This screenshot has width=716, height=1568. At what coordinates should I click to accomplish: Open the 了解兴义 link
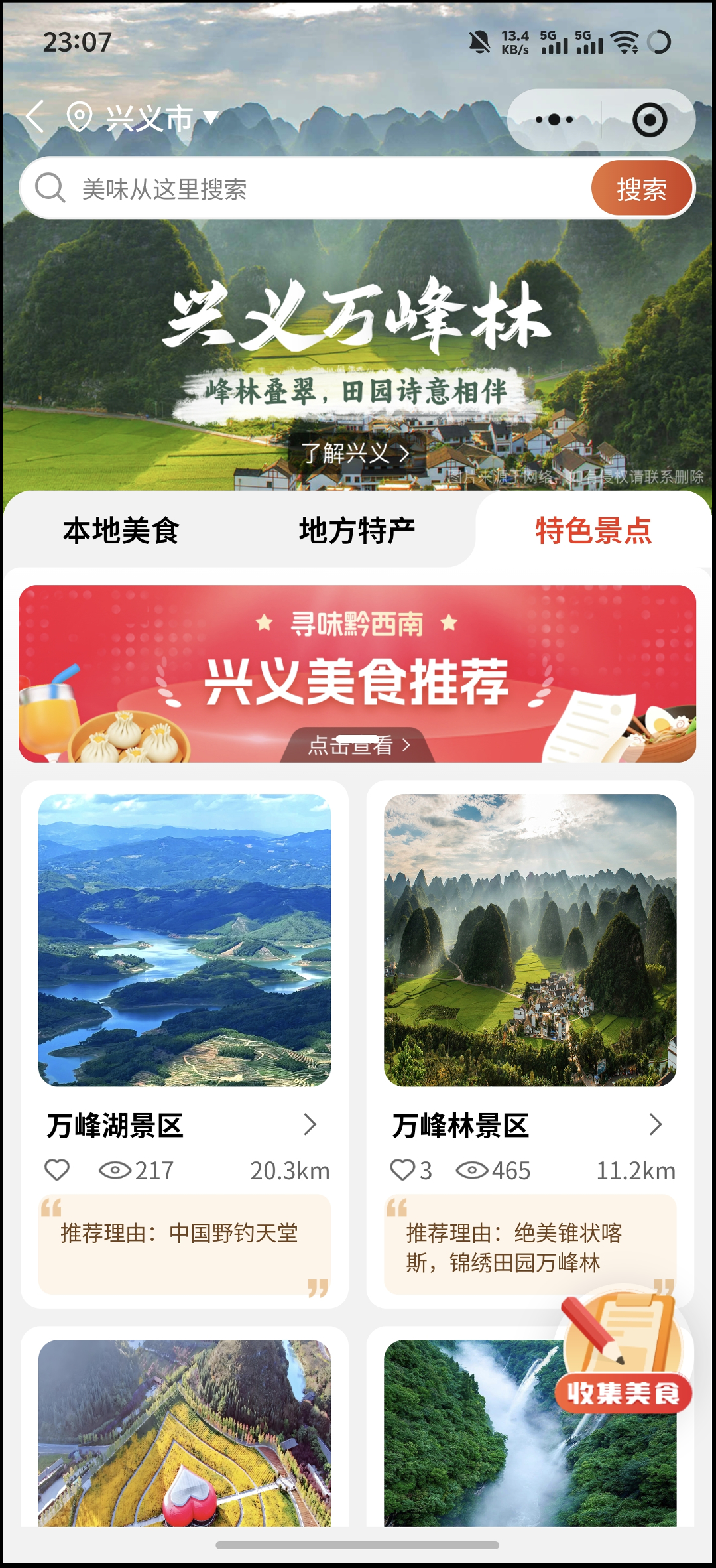pos(357,454)
